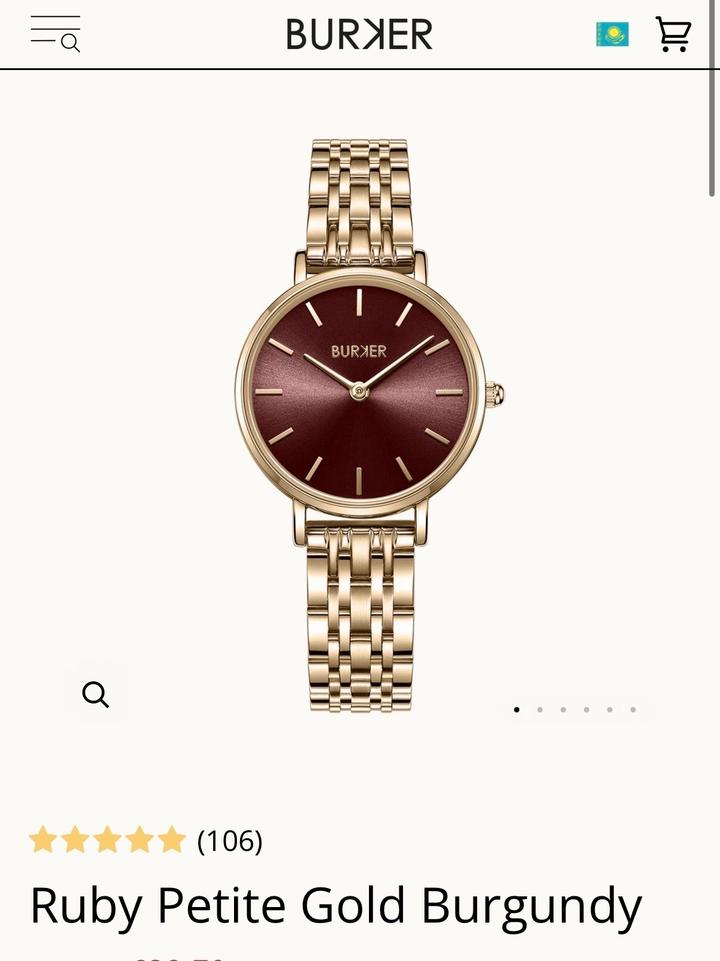Open the menu and search button

[x=55, y=33]
